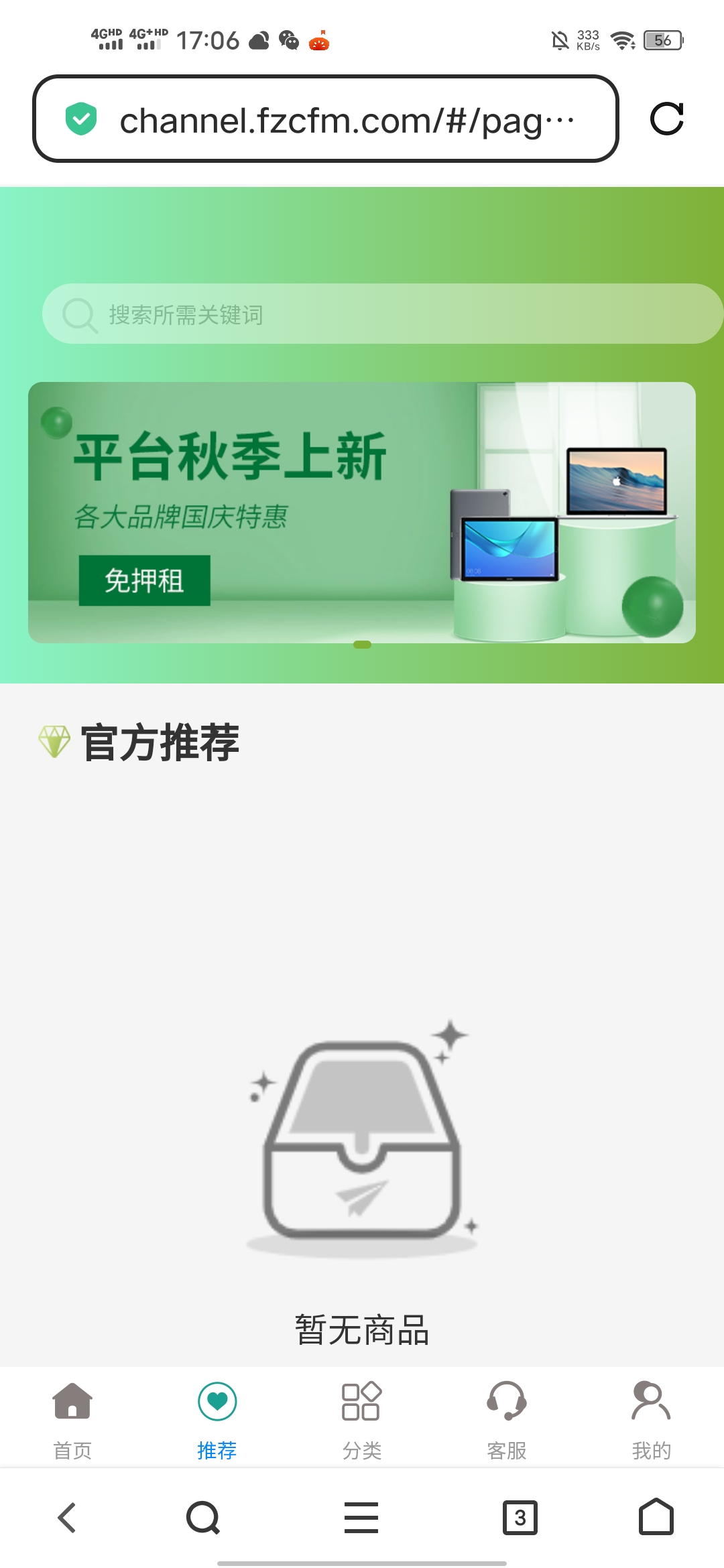
Task: Tap the 搜索所需关键词 search box
Action: tap(382, 314)
